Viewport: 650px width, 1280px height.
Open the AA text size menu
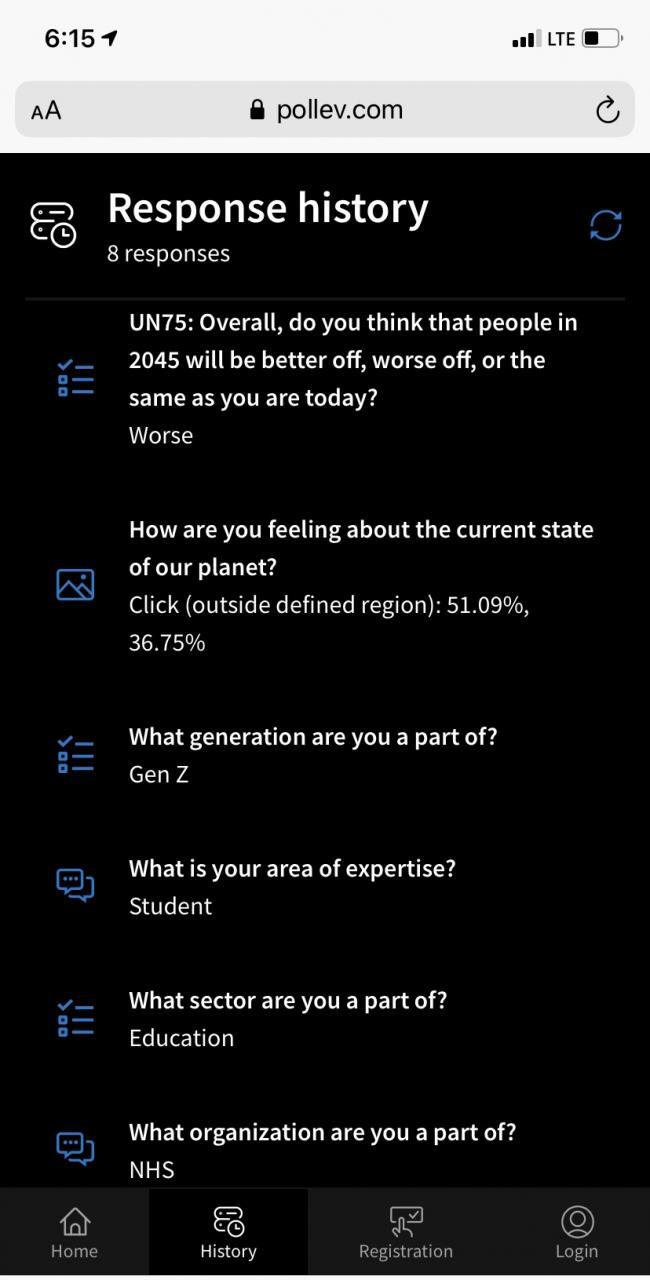(46, 110)
